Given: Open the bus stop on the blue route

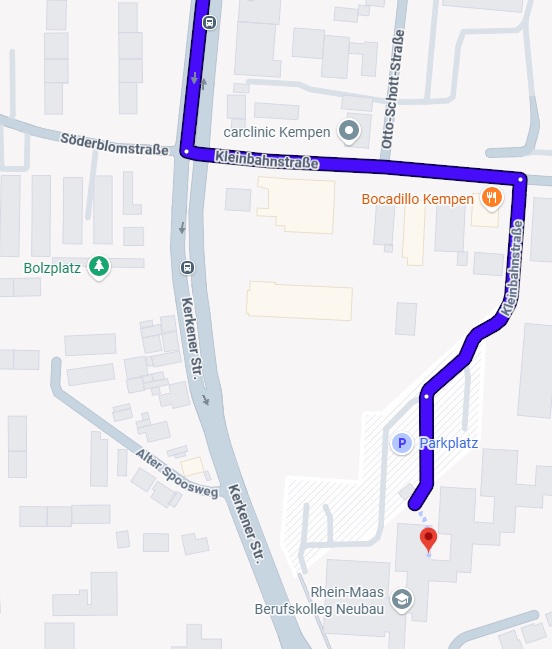Looking at the screenshot, I should point(209,22).
